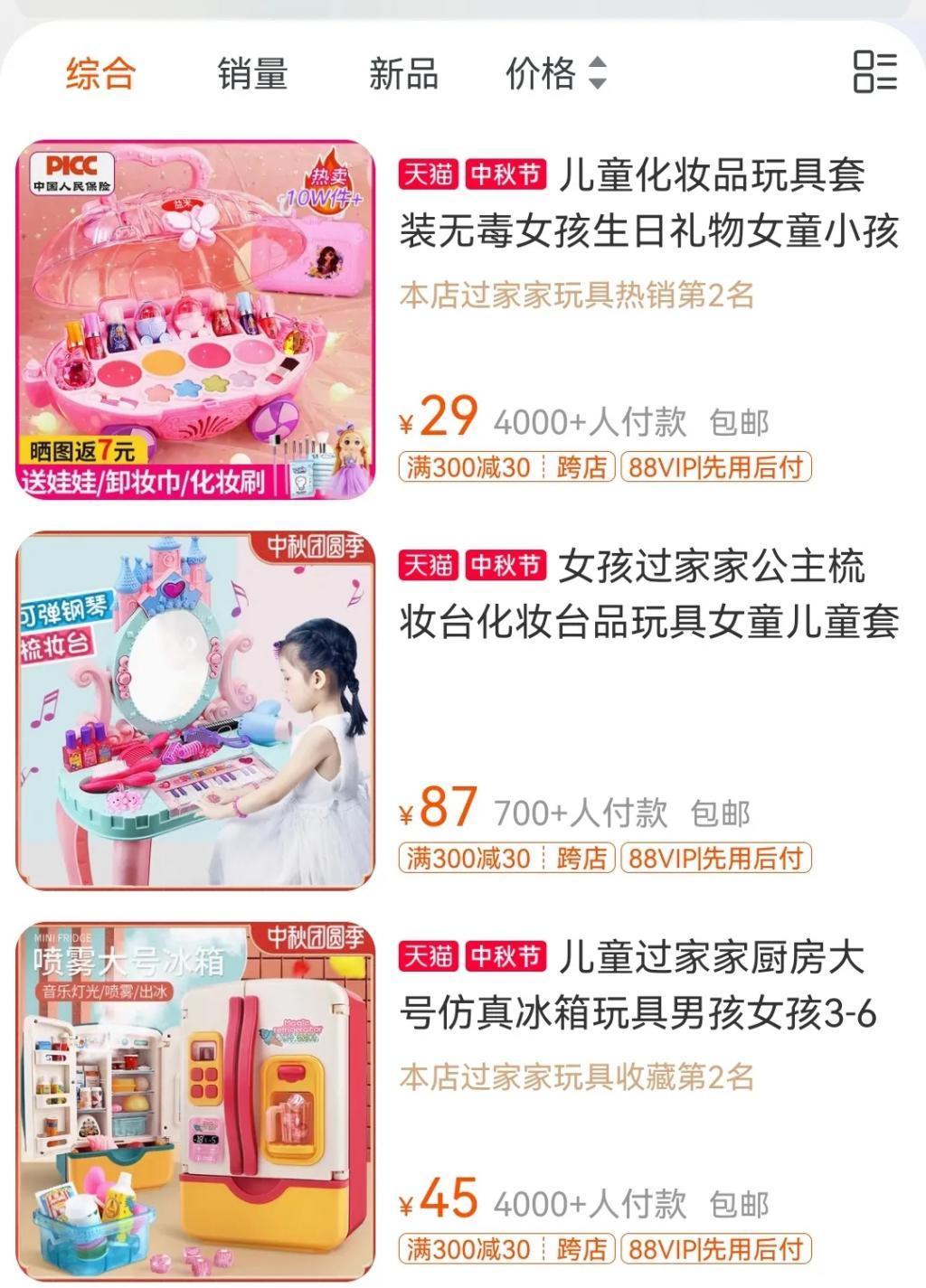
Task: Open the 儿童过家家厨房大号仿真冰箱 product
Action: coord(647,985)
